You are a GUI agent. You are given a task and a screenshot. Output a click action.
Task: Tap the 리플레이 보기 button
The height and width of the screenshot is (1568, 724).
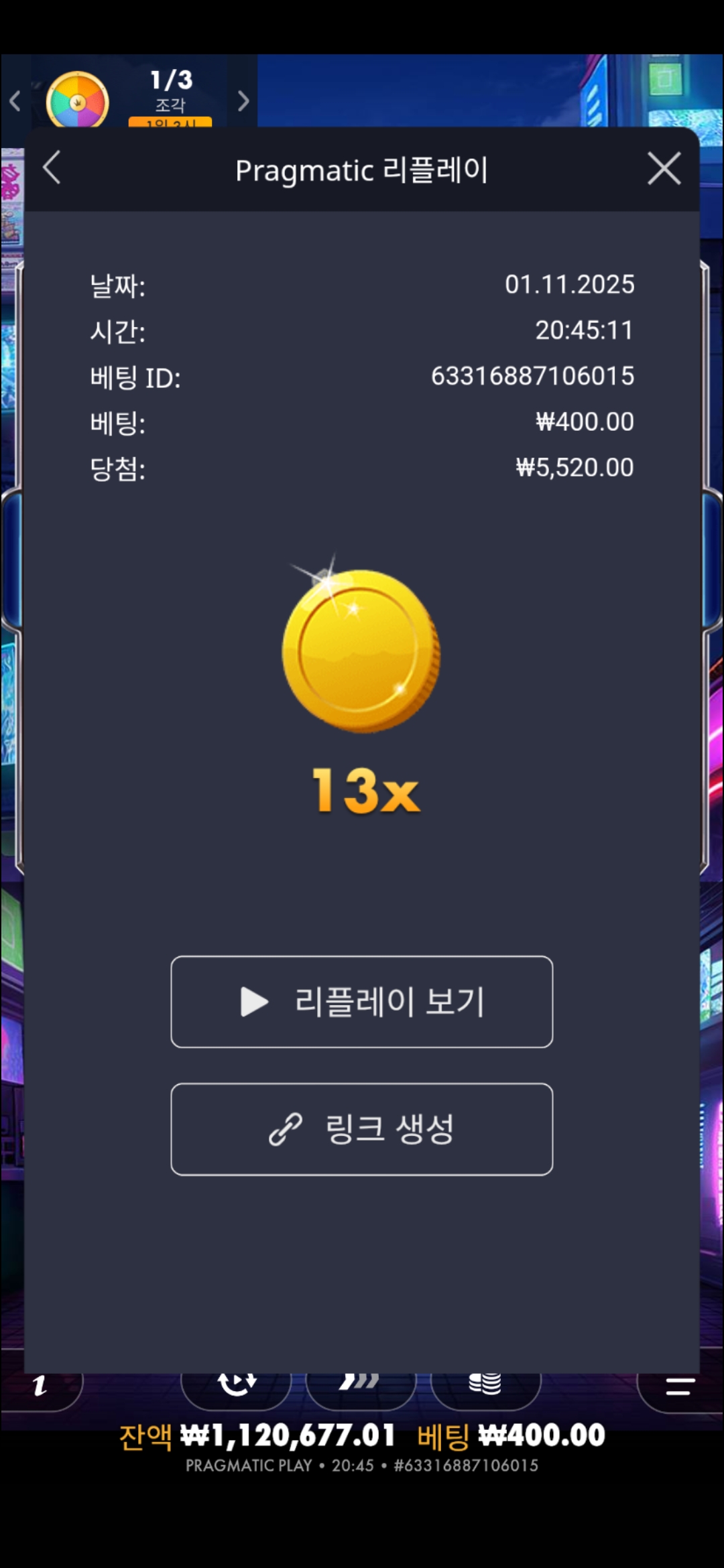click(362, 1002)
